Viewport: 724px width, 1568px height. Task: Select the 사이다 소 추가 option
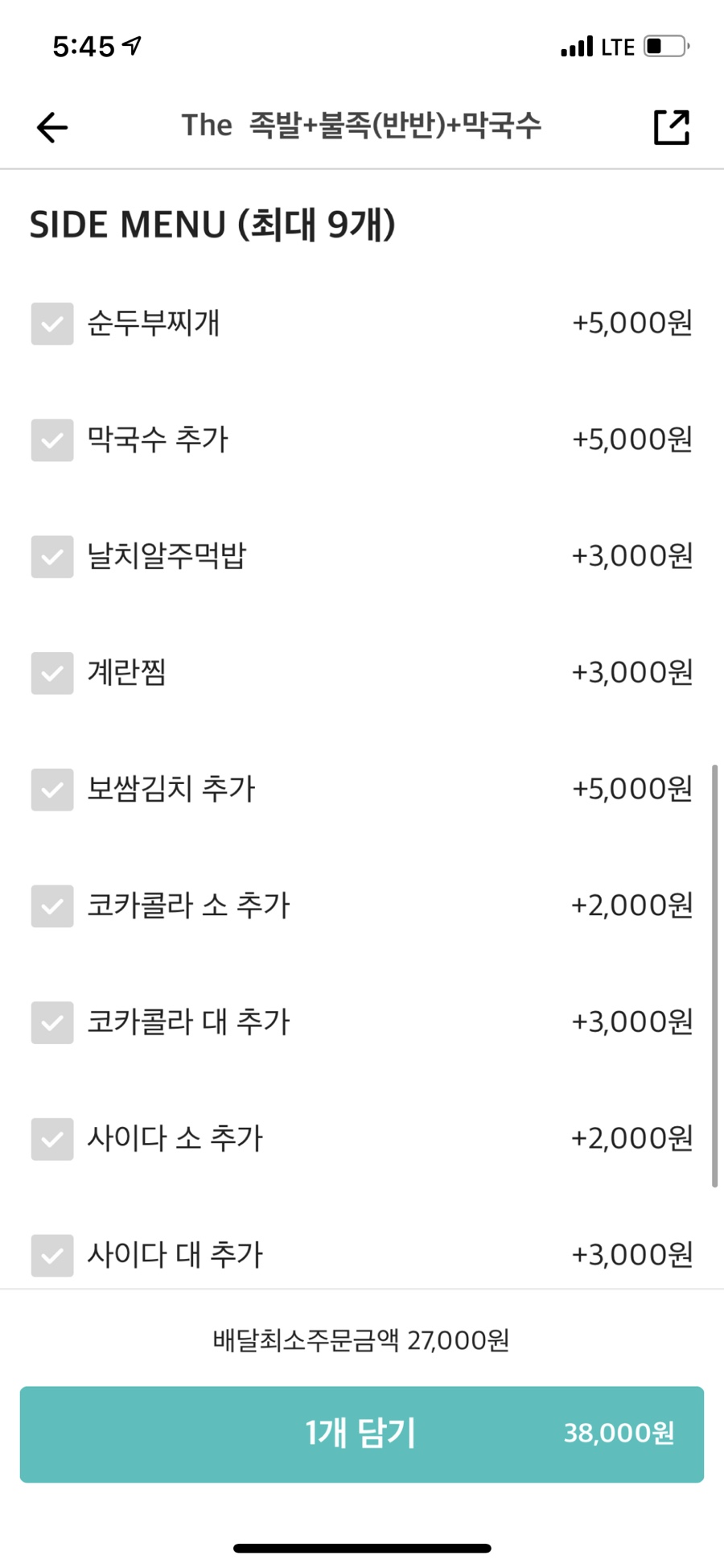point(52,1139)
